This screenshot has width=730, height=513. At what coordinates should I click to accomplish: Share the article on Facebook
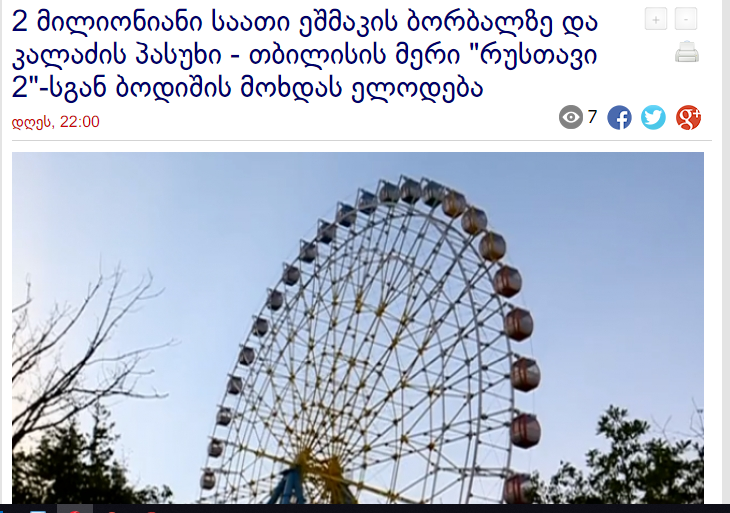coord(620,118)
